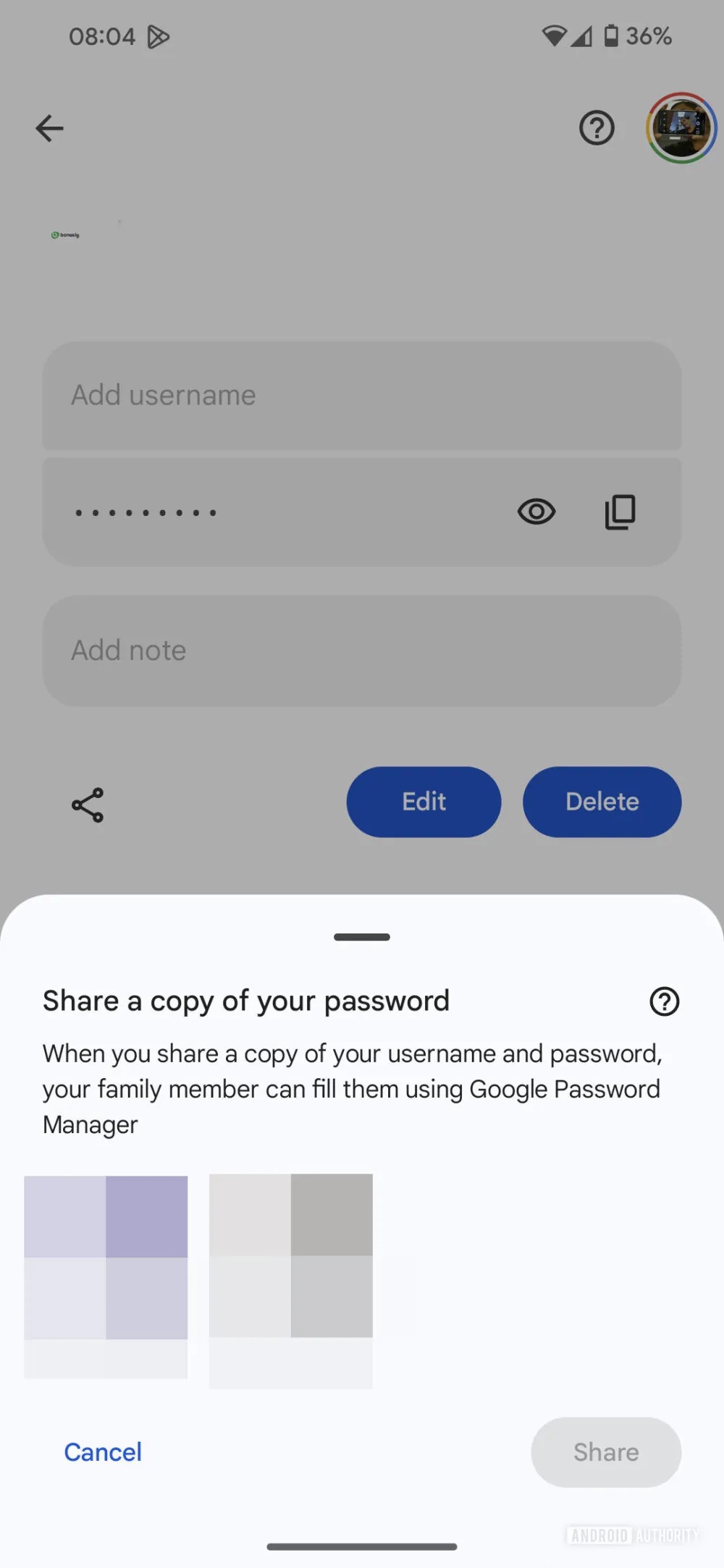Go back with the arrow icon

tap(49, 129)
